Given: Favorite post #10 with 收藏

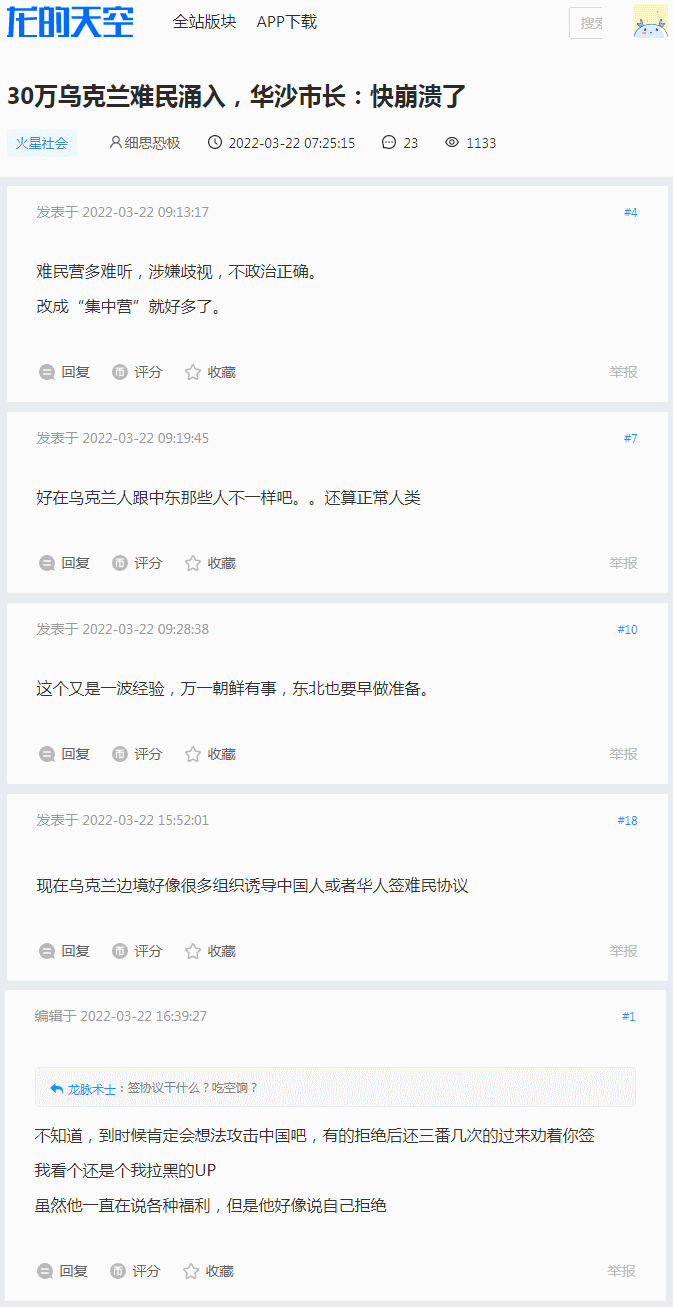Looking at the screenshot, I should 210,754.
